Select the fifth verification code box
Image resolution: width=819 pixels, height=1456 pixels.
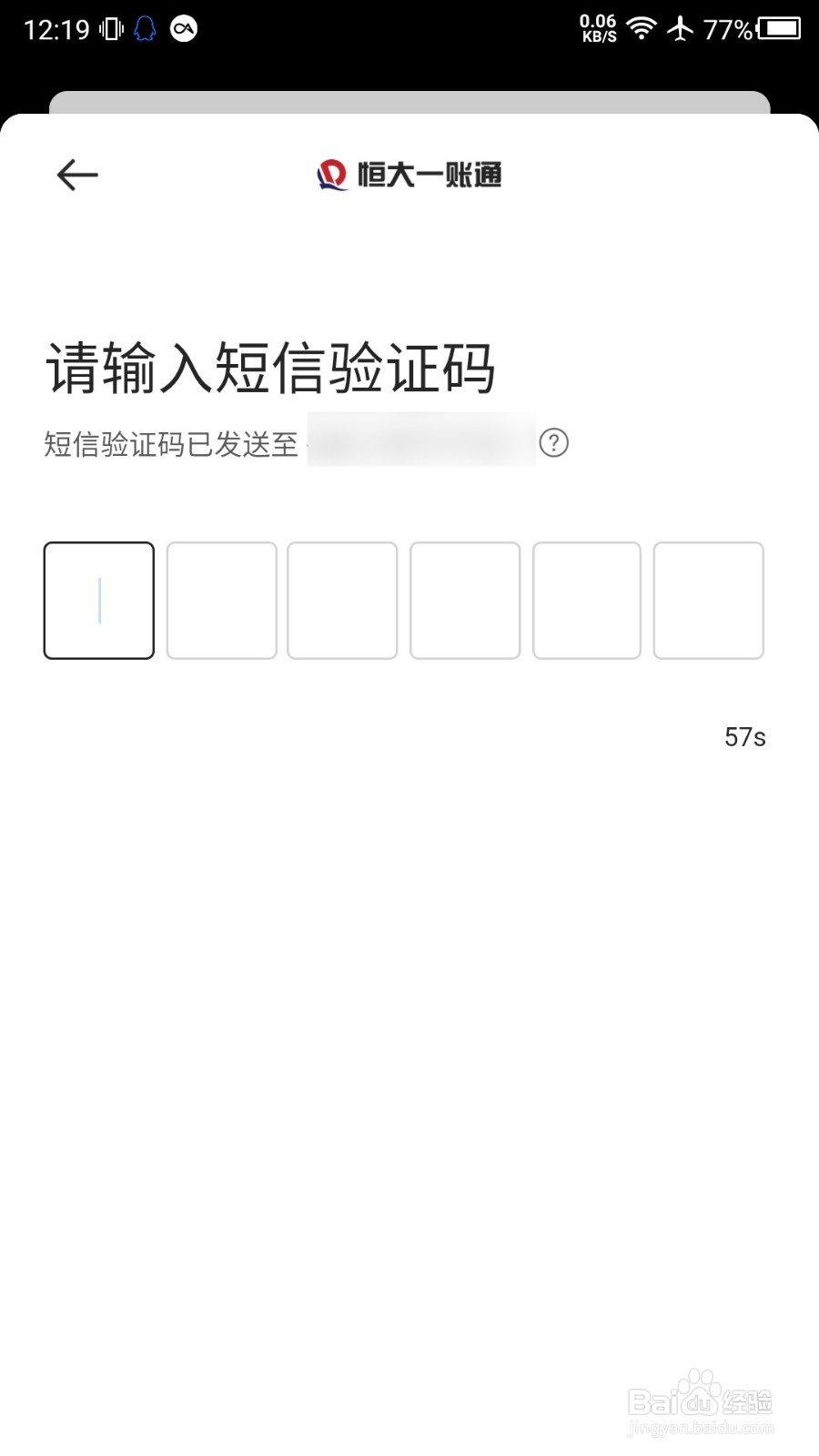586,601
